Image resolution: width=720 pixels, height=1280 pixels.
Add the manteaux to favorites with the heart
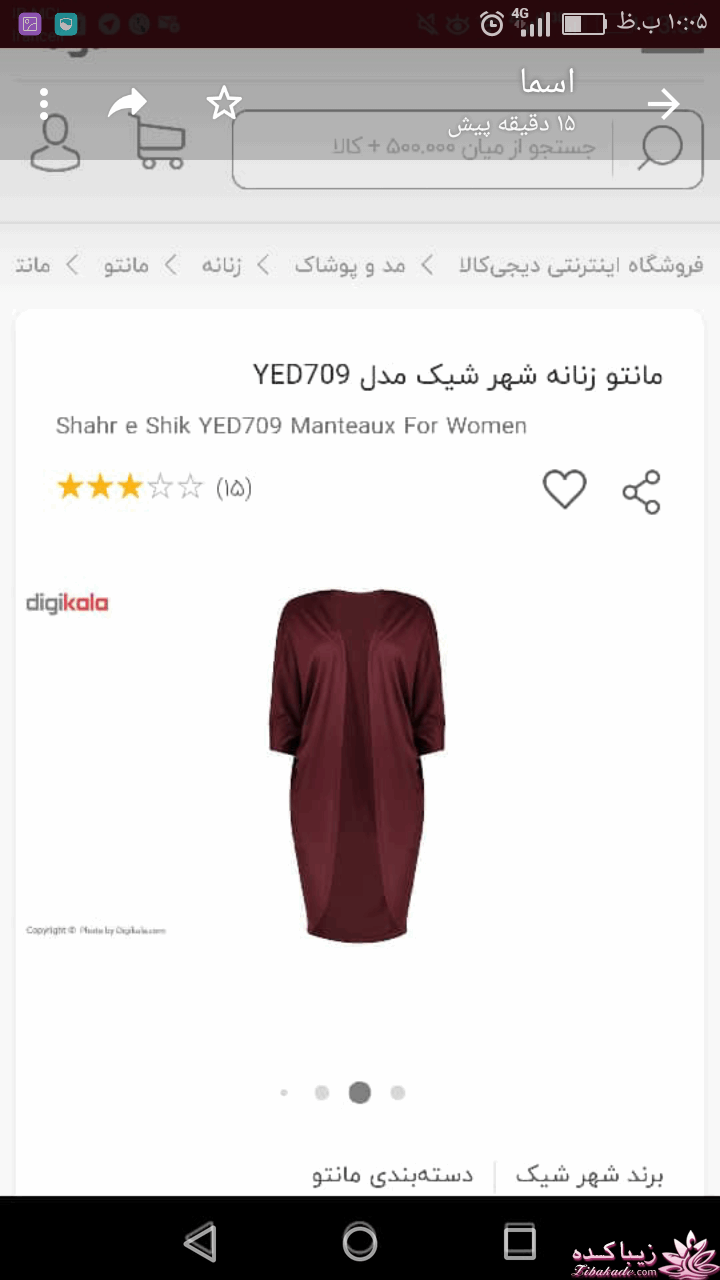coord(564,490)
